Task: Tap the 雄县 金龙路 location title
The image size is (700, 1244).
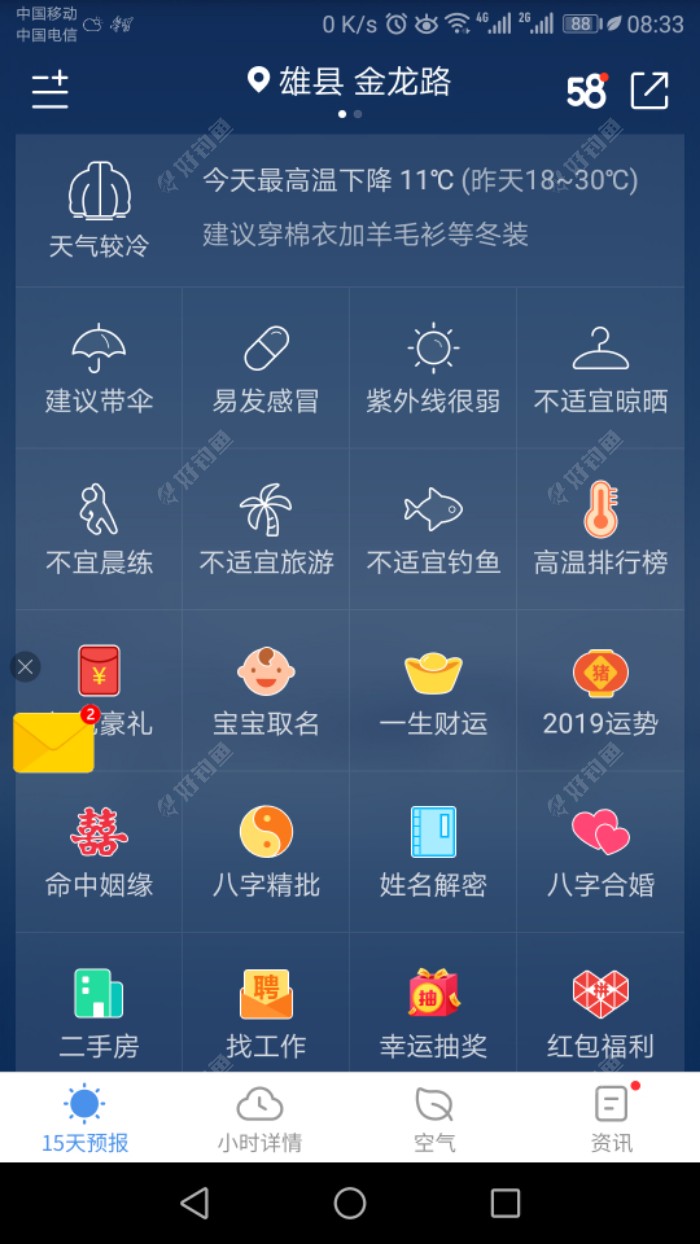Action: pos(350,82)
